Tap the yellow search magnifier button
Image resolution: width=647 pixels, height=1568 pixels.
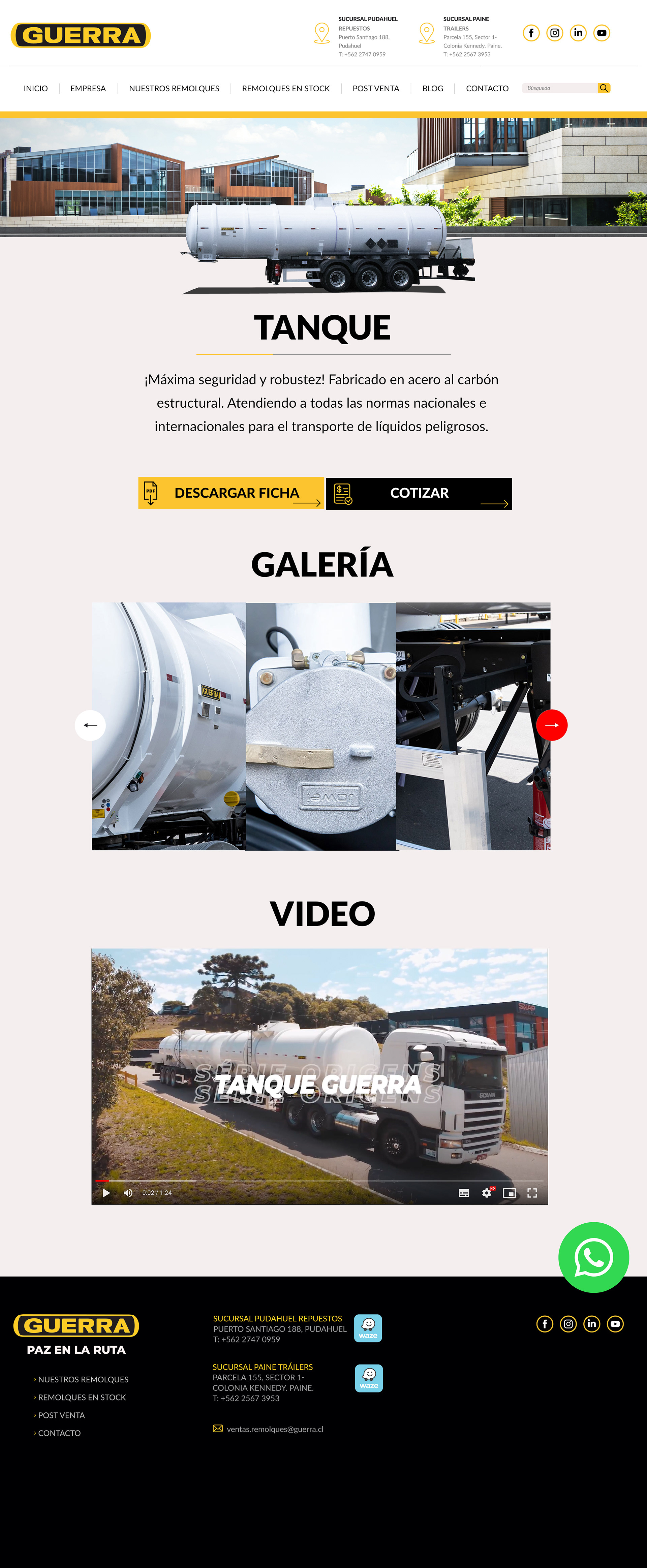coord(604,88)
